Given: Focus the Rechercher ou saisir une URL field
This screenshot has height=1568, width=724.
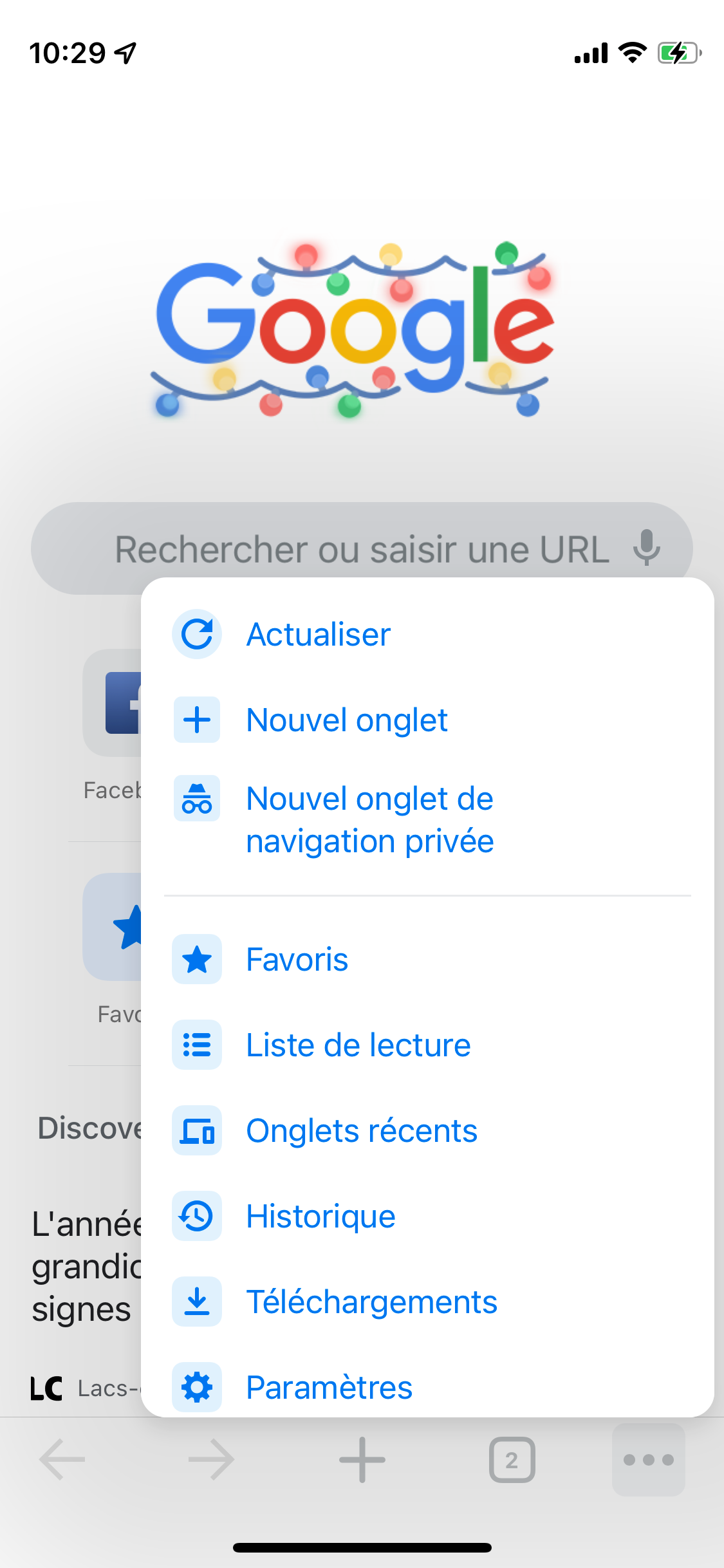Looking at the screenshot, I should point(362,548).
